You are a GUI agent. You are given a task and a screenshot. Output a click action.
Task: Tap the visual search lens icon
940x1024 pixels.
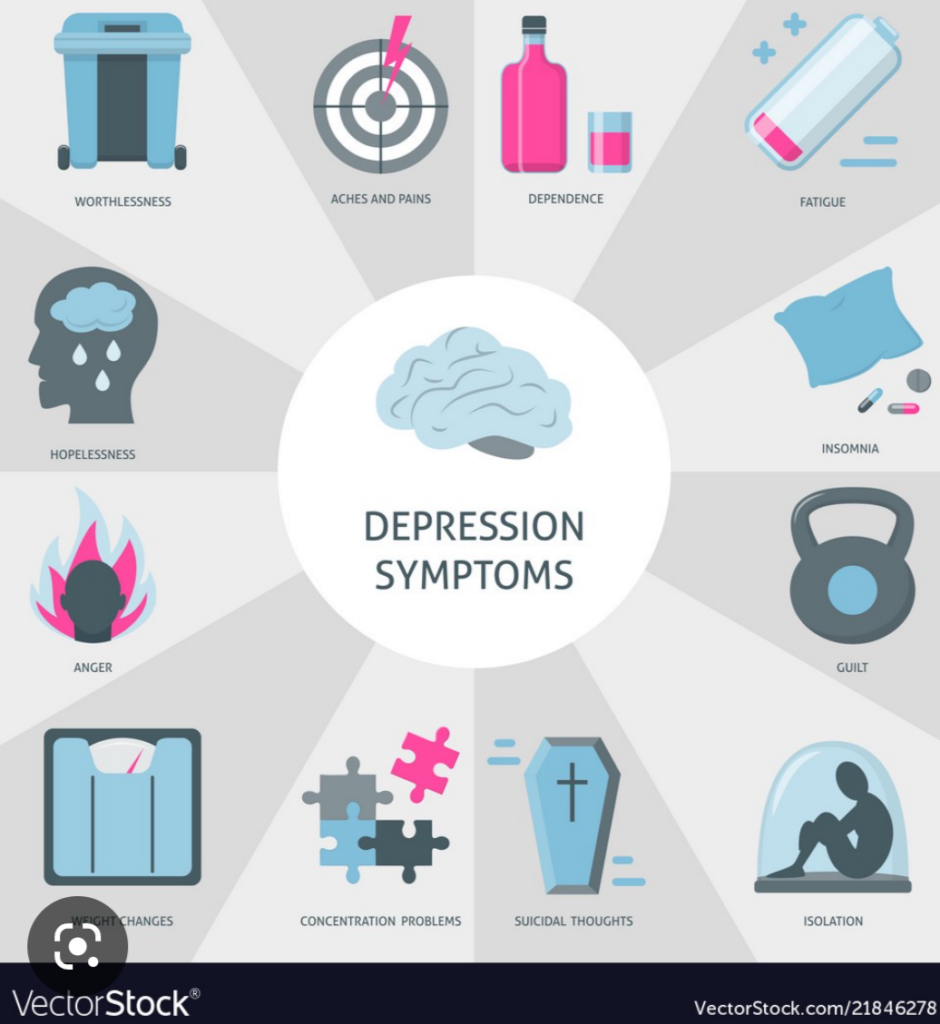pyautogui.click(x=77, y=946)
